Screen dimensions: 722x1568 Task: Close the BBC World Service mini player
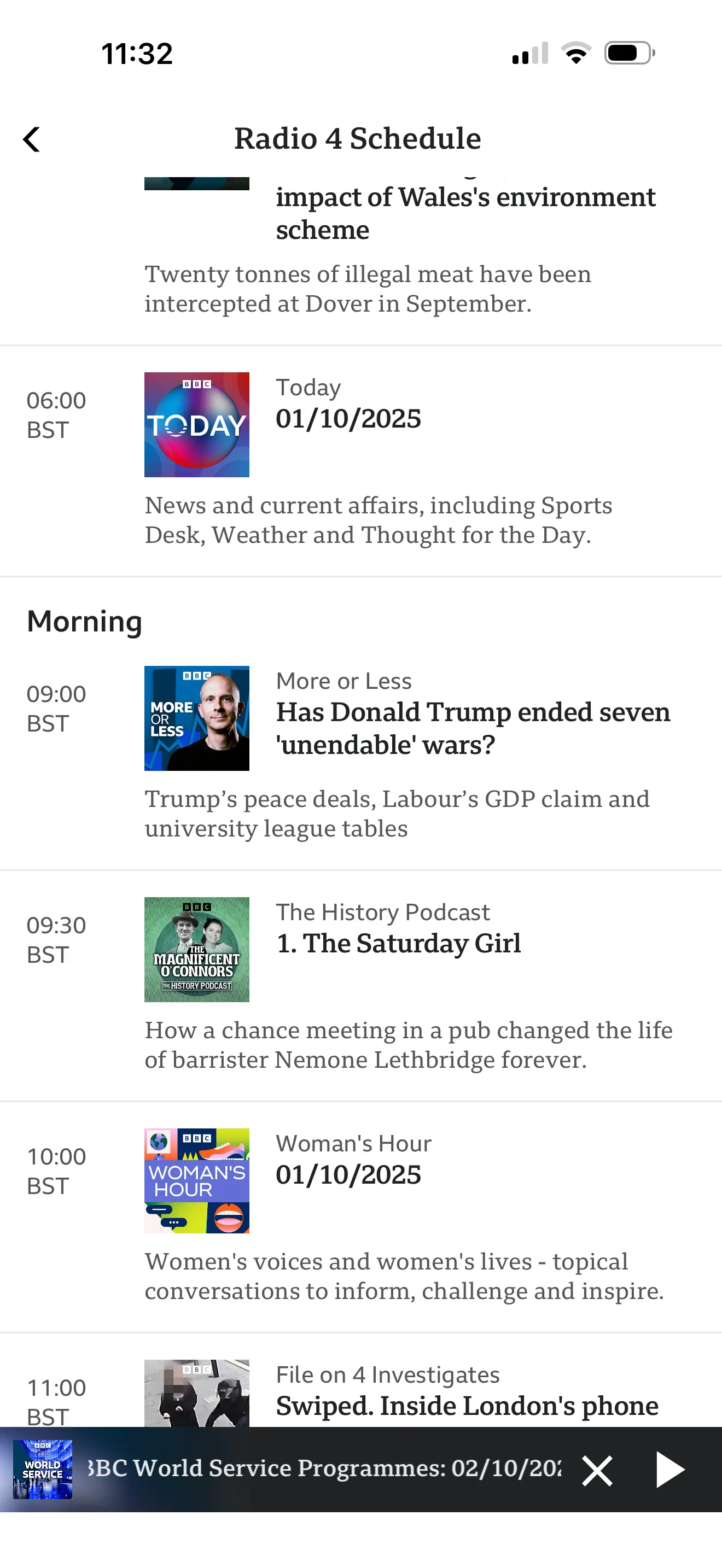point(597,1471)
